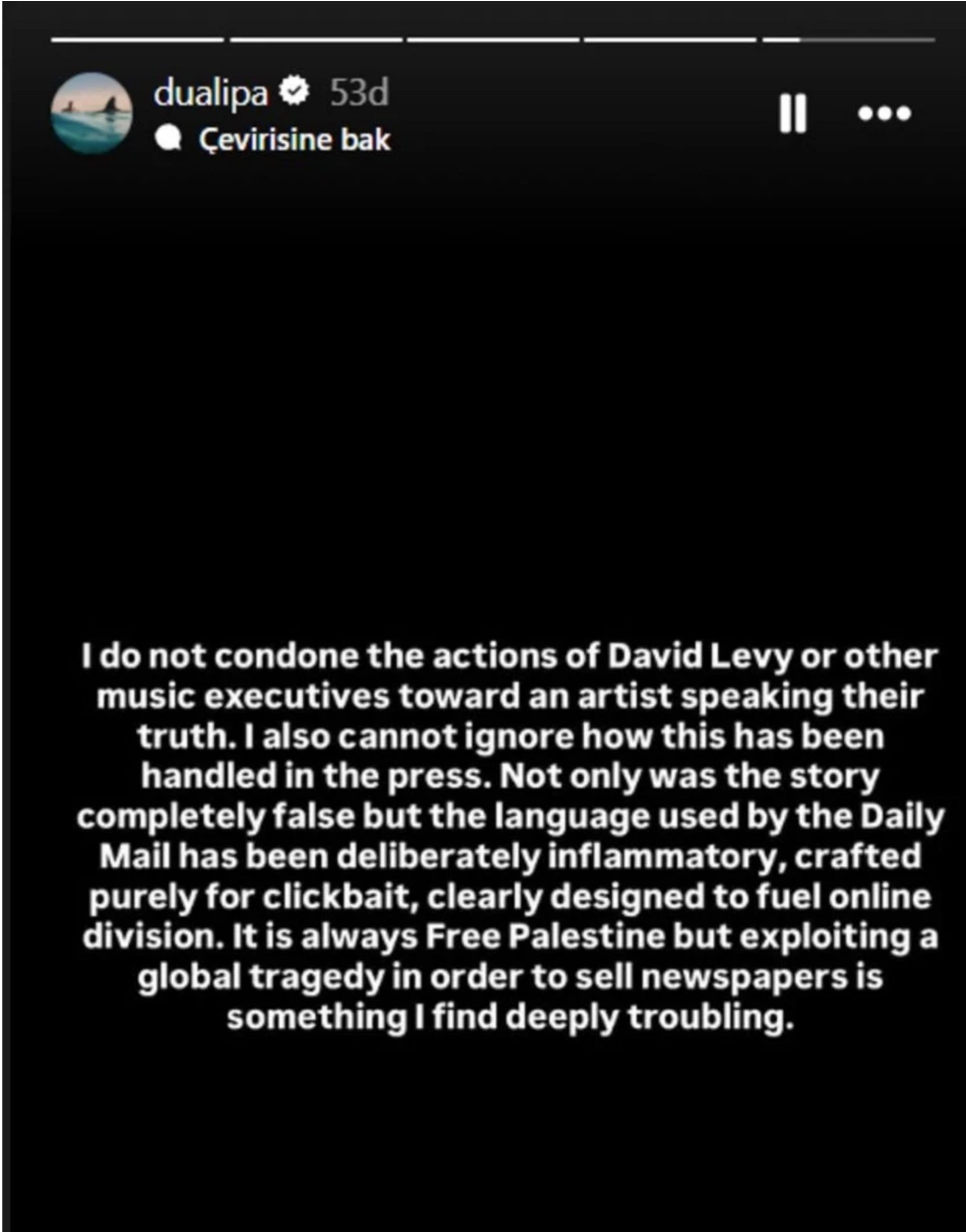The width and height of the screenshot is (966, 1232).
Task: Pause the story playback
Action: pos(792,113)
